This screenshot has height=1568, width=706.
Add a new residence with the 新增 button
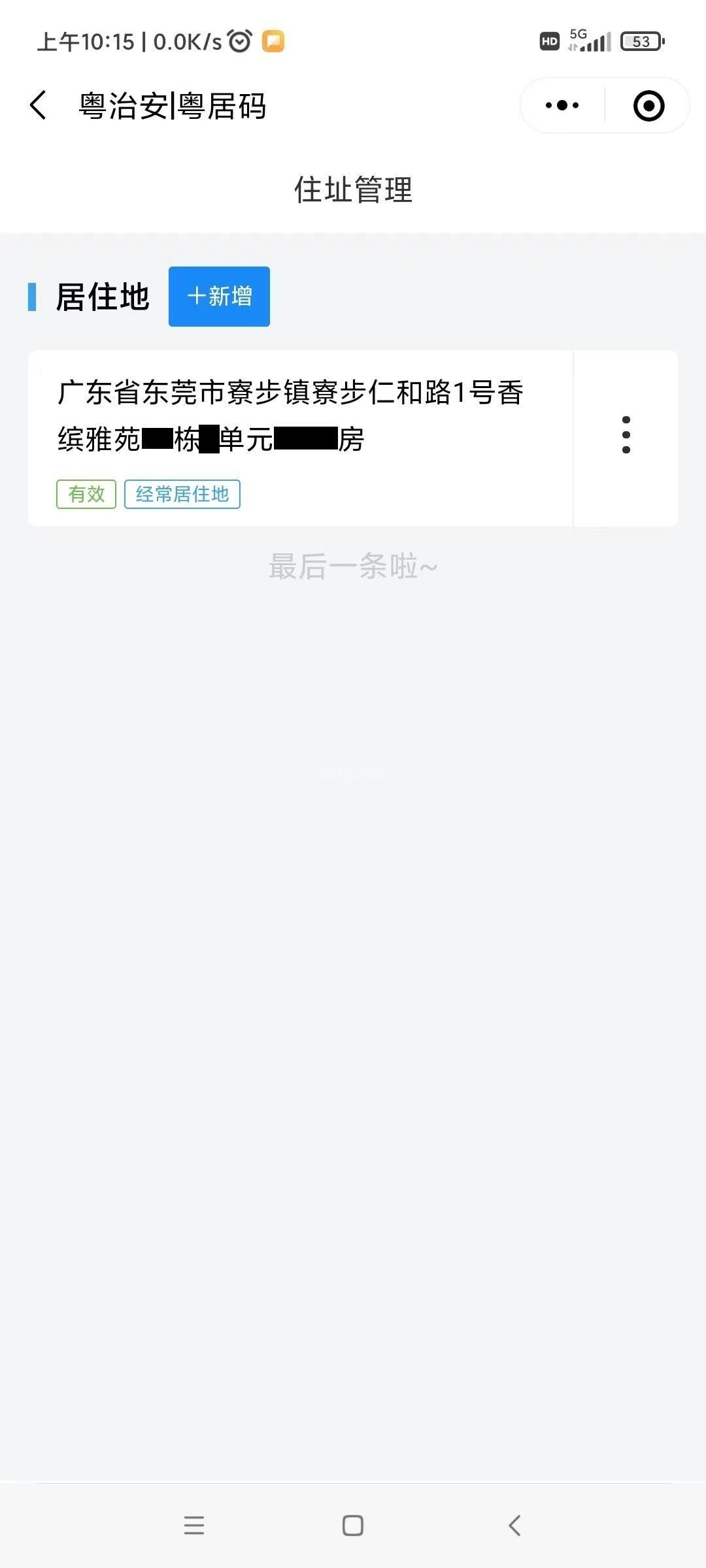(x=219, y=297)
